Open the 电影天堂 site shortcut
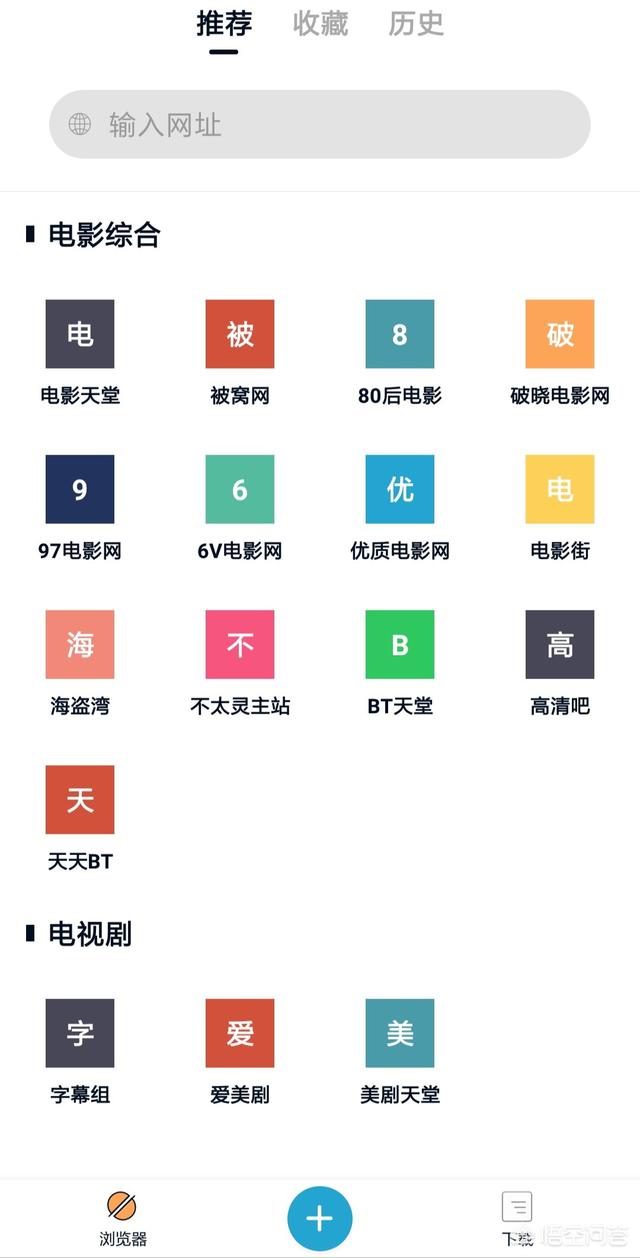The width and height of the screenshot is (640, 1258). [x=80, y=334]
